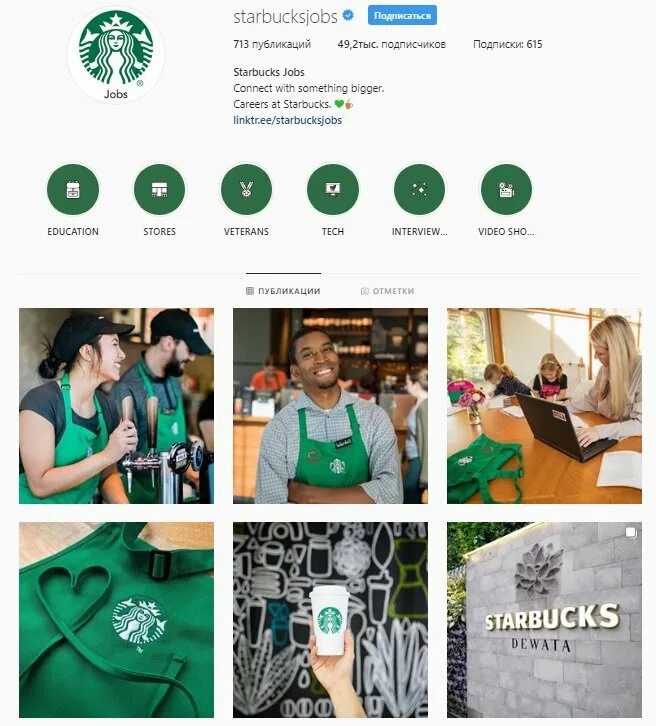Image resolution: width=656 pixels, height=726 pixels.
Task: Open the STORES story highlight
Action: pos(159,189)
